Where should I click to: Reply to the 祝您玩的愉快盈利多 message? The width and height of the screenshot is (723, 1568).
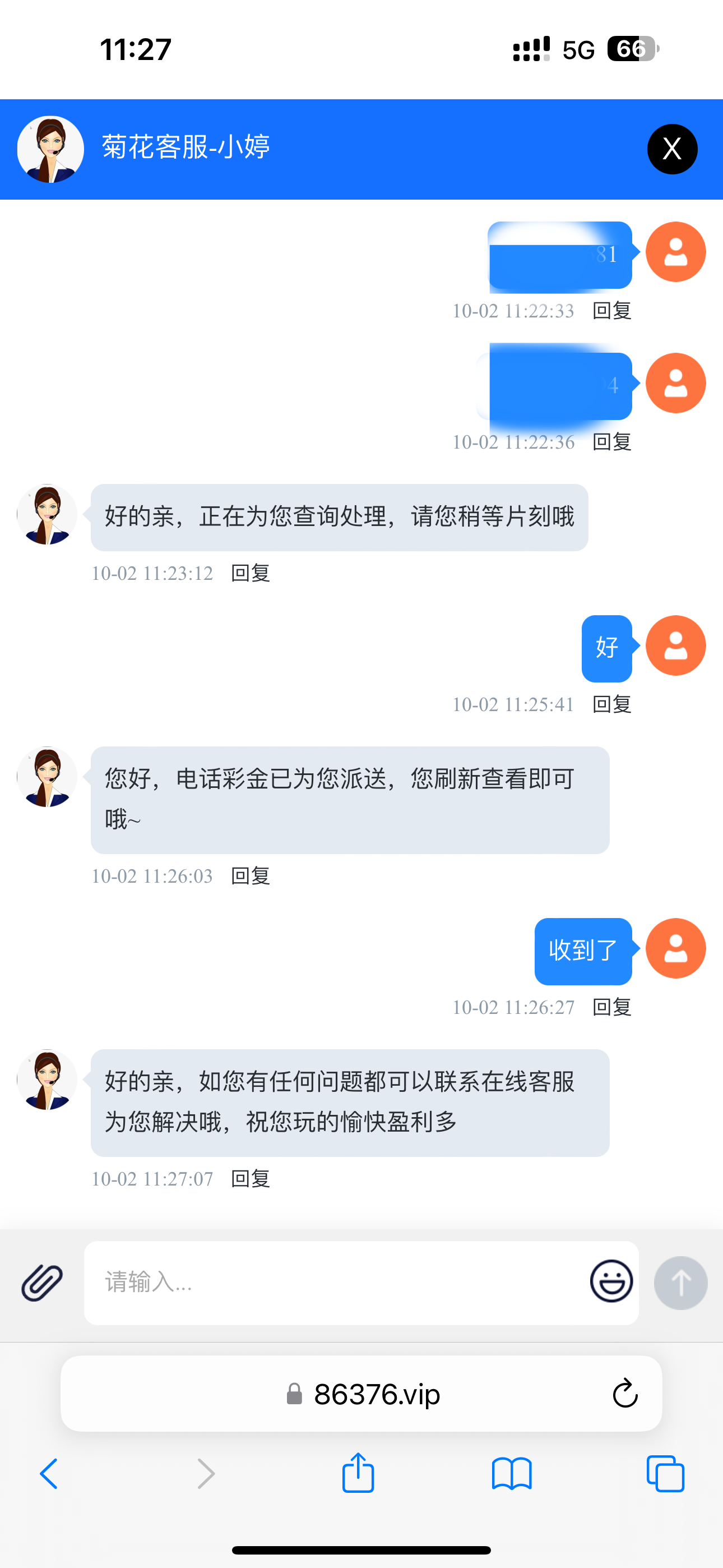coord(250,1179)
